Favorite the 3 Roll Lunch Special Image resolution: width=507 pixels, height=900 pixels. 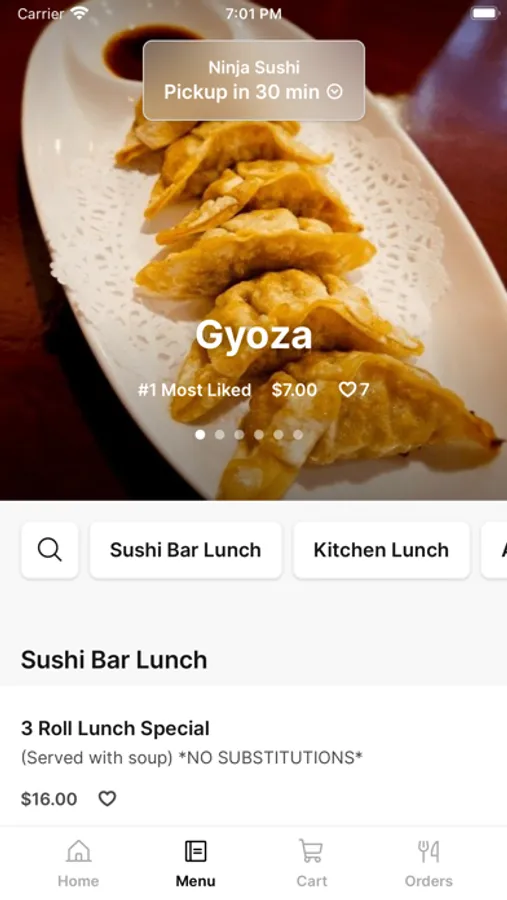pyautogui.click(x=107, y=798)
